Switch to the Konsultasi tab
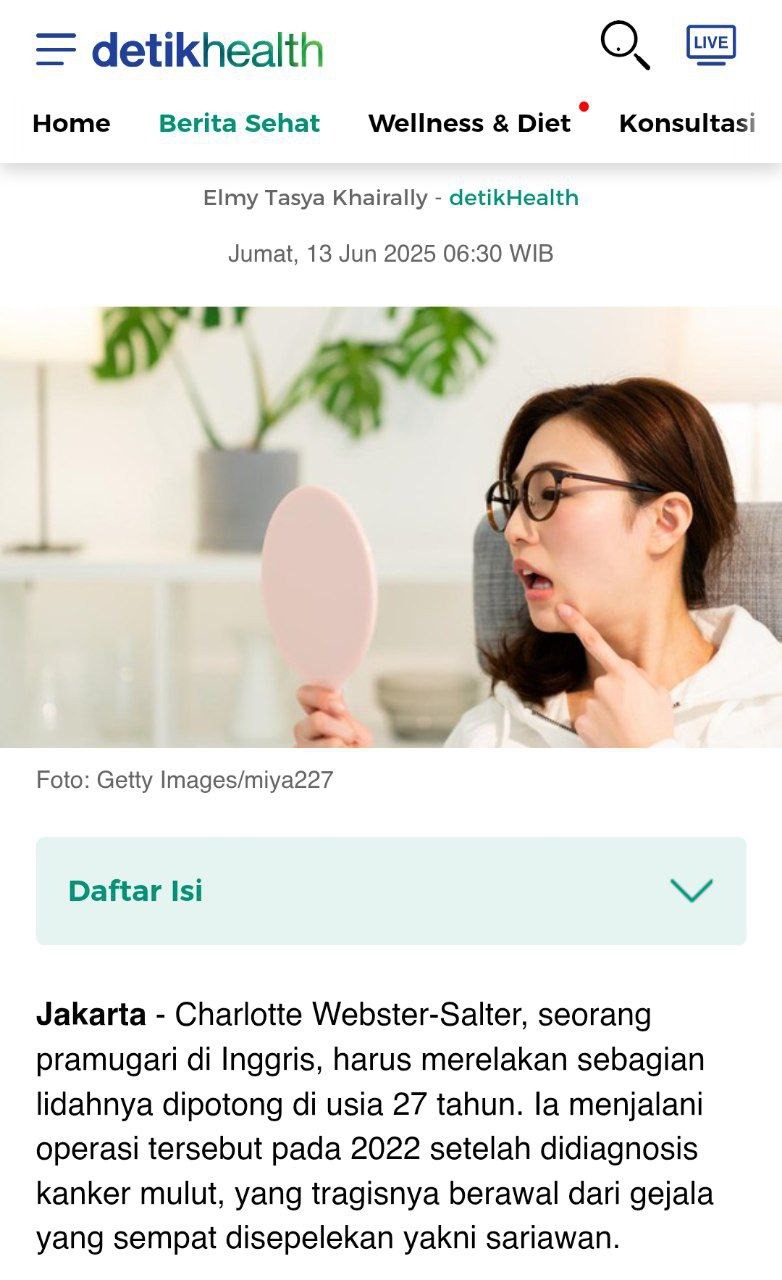 (686, 124)
